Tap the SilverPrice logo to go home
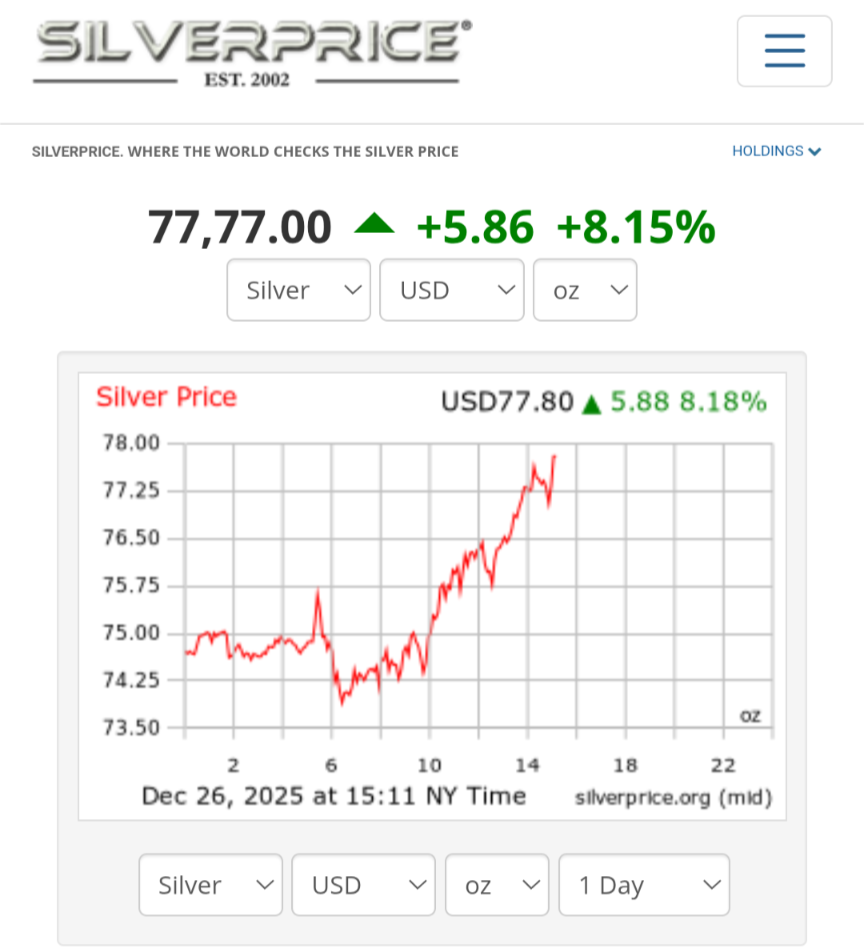 pyautogui.click(x=251, y=52)
